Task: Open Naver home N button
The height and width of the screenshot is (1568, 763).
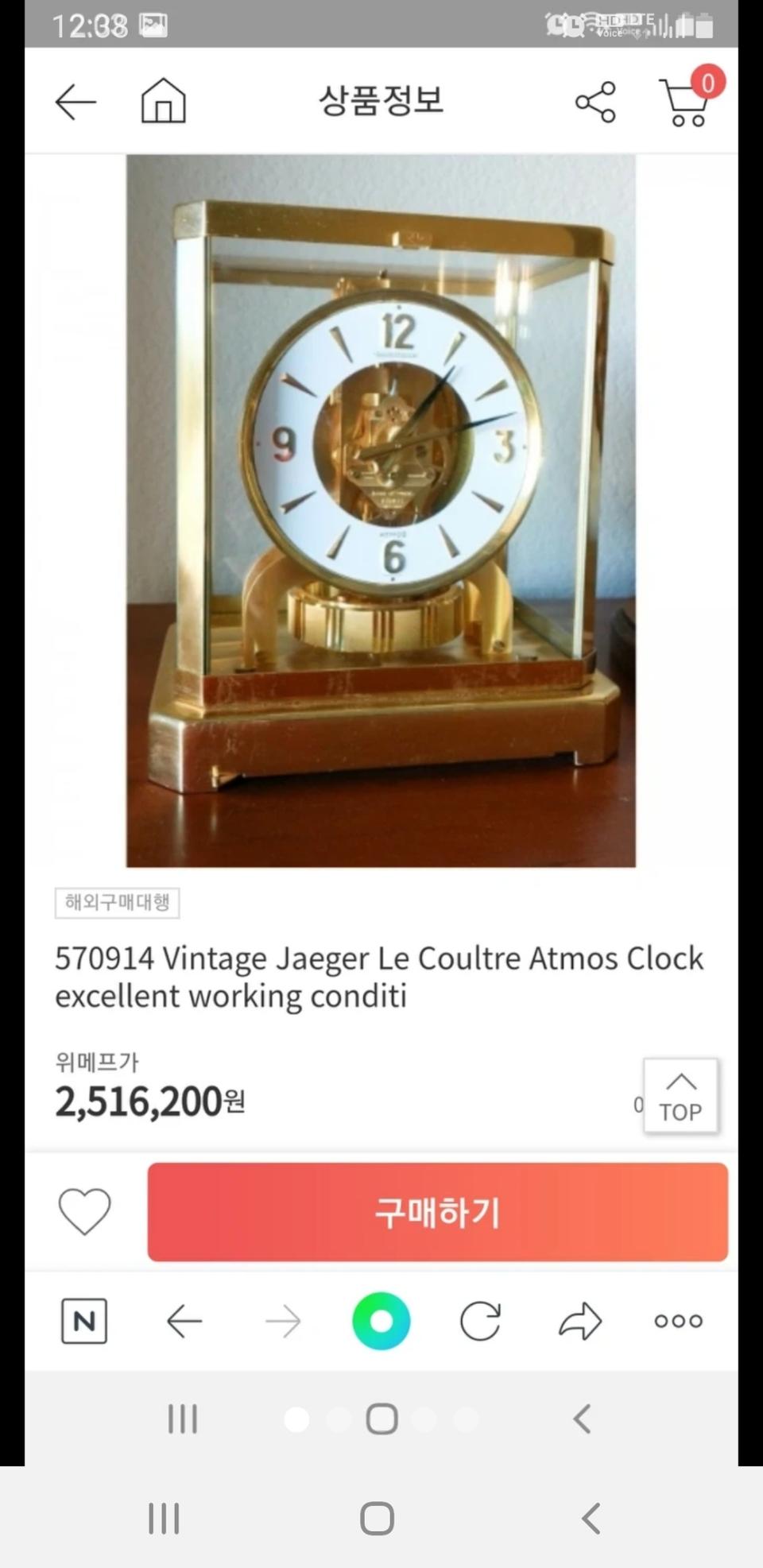Action: [x=84, y=1322]
